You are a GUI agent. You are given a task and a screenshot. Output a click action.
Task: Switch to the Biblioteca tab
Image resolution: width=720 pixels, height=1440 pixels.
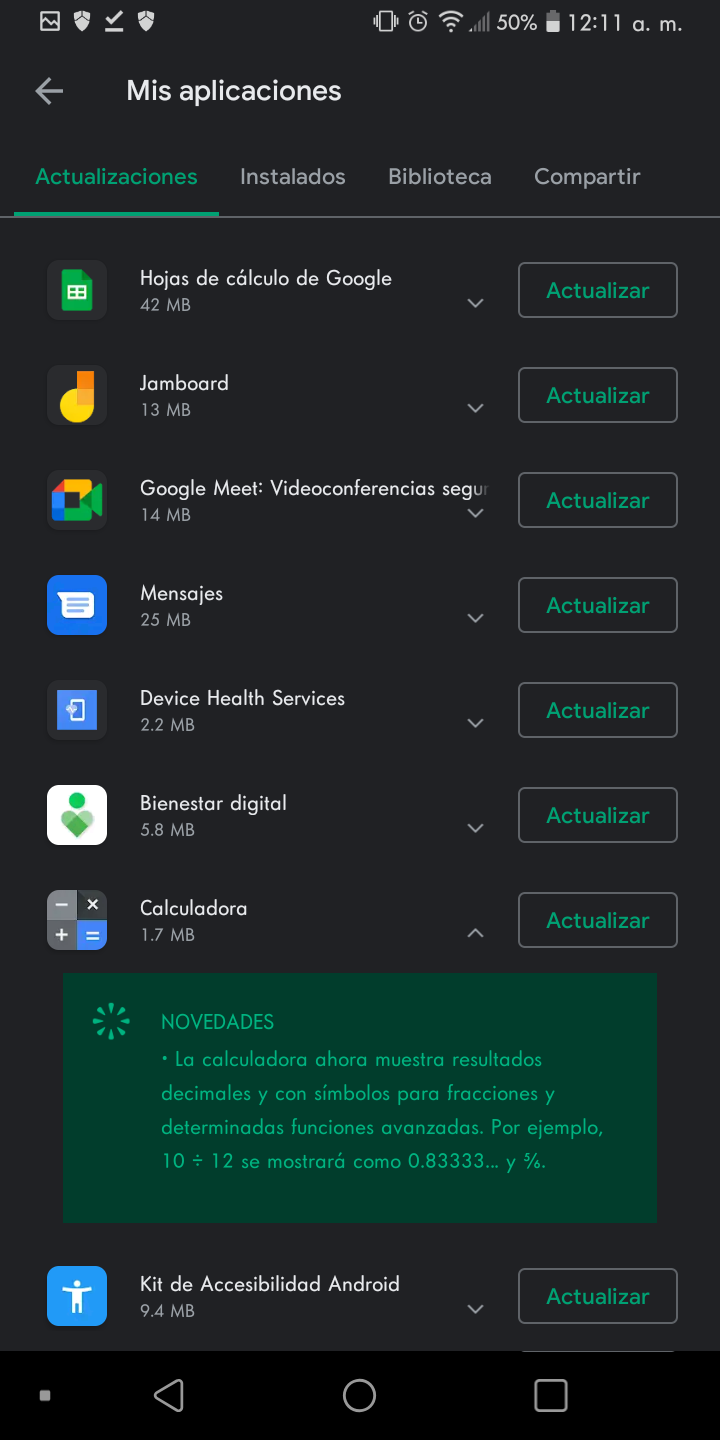(439, 177)
